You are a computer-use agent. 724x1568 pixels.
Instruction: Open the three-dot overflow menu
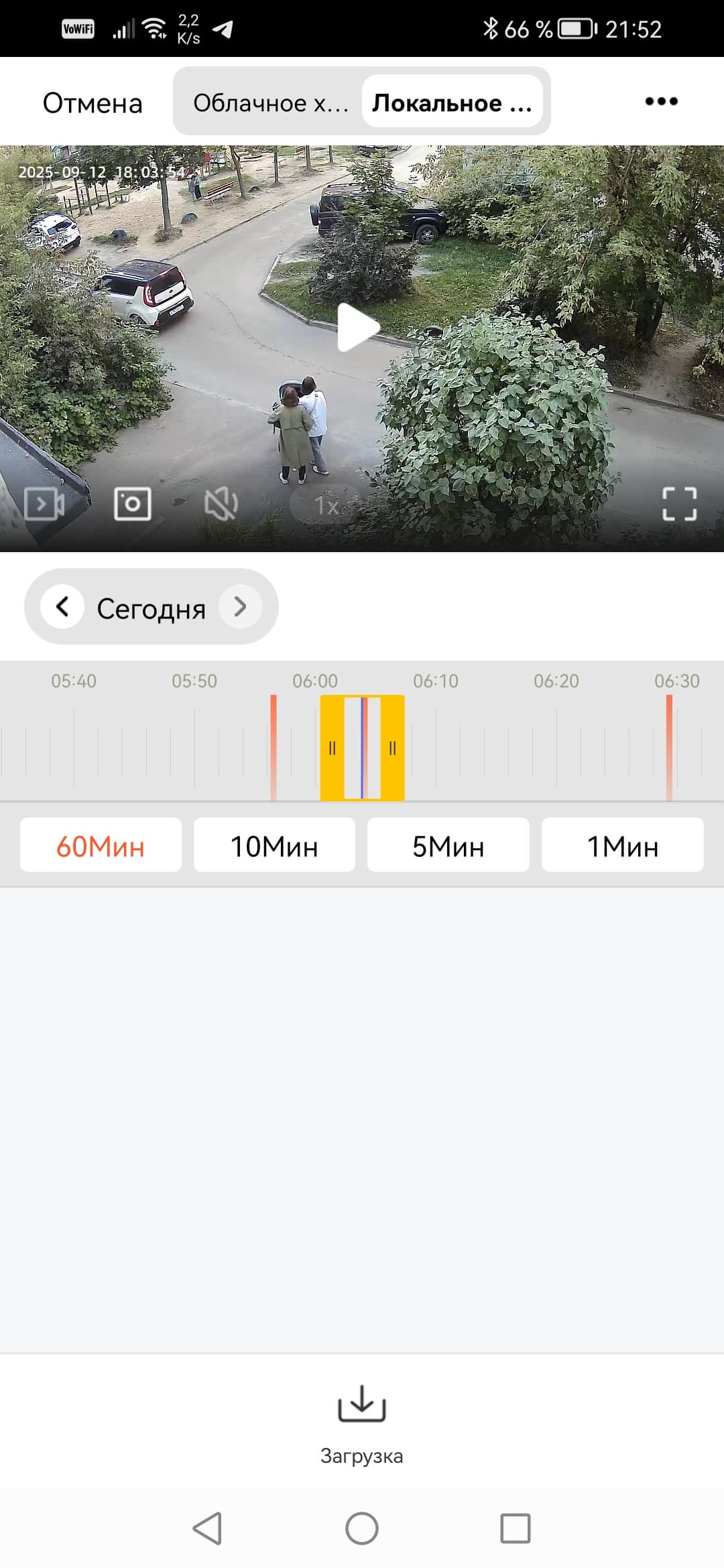pos(661,101)
